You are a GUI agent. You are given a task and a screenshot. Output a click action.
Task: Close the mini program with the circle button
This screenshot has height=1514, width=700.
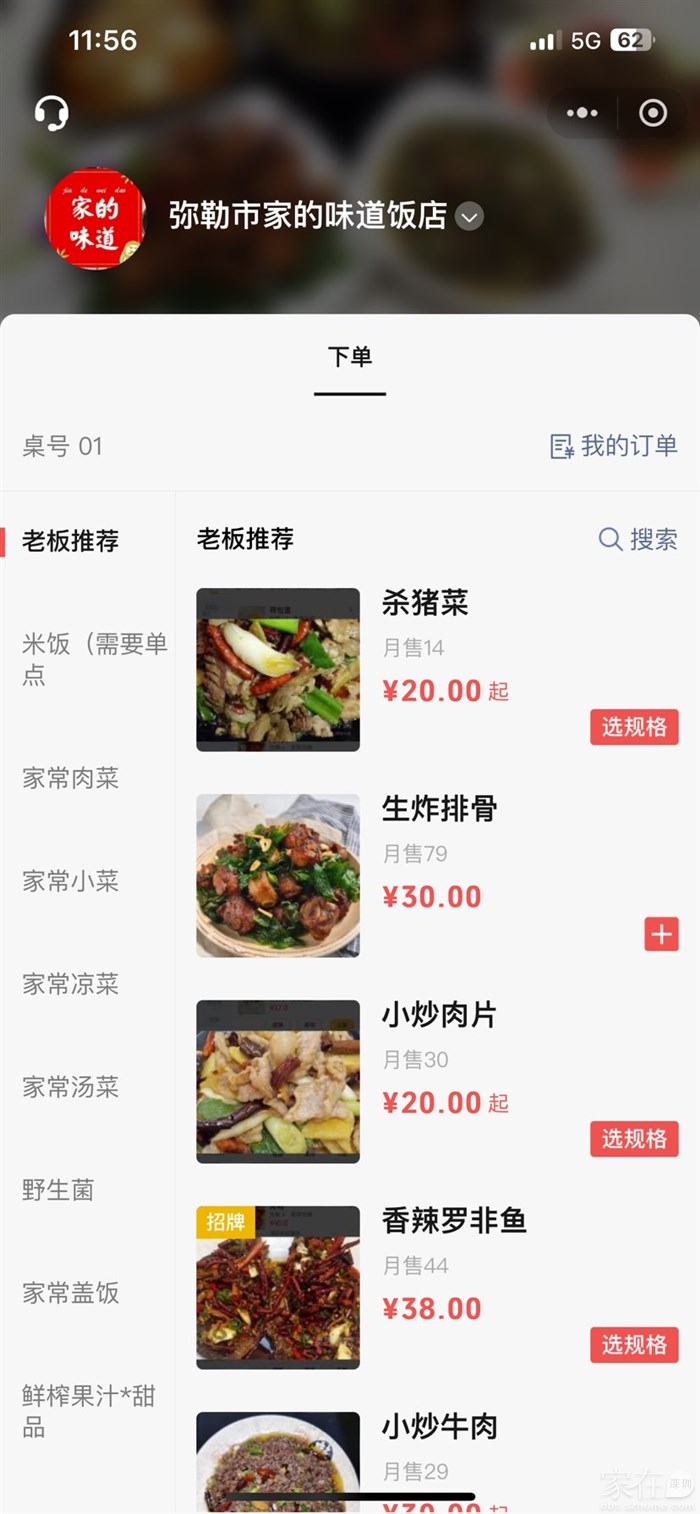[x=653, y=113]
